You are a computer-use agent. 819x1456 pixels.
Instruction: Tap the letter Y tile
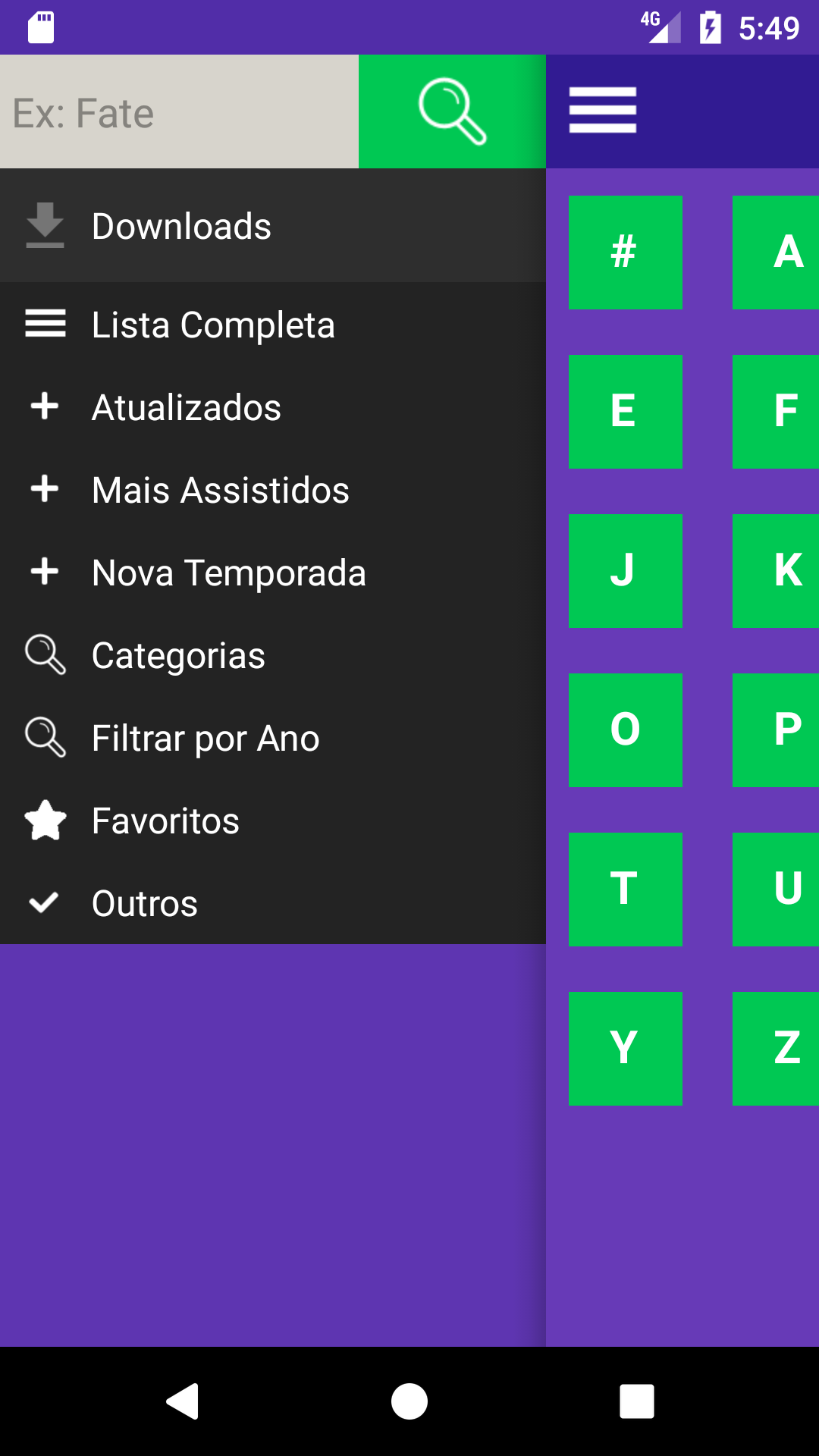pos(626,1049)
